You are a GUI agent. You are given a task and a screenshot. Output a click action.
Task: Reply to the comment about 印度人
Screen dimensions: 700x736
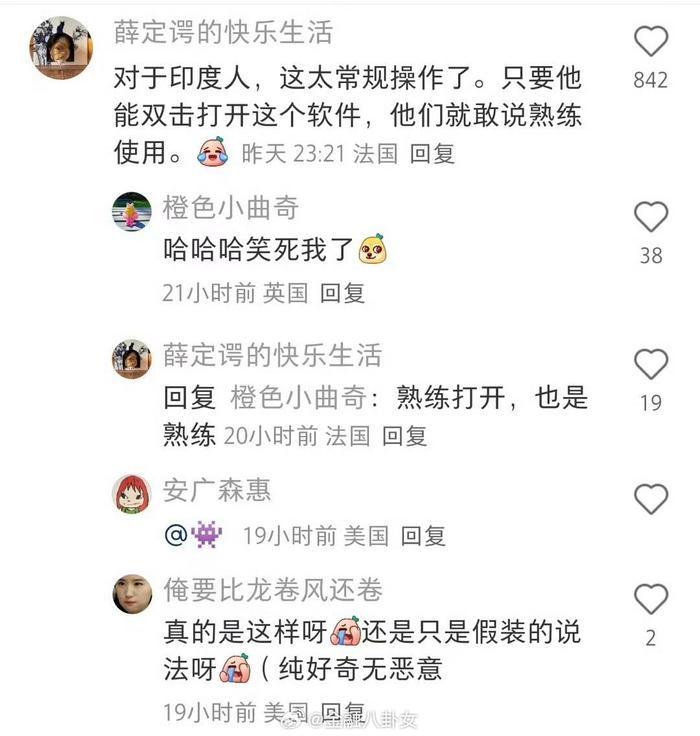tap(433, 153)
